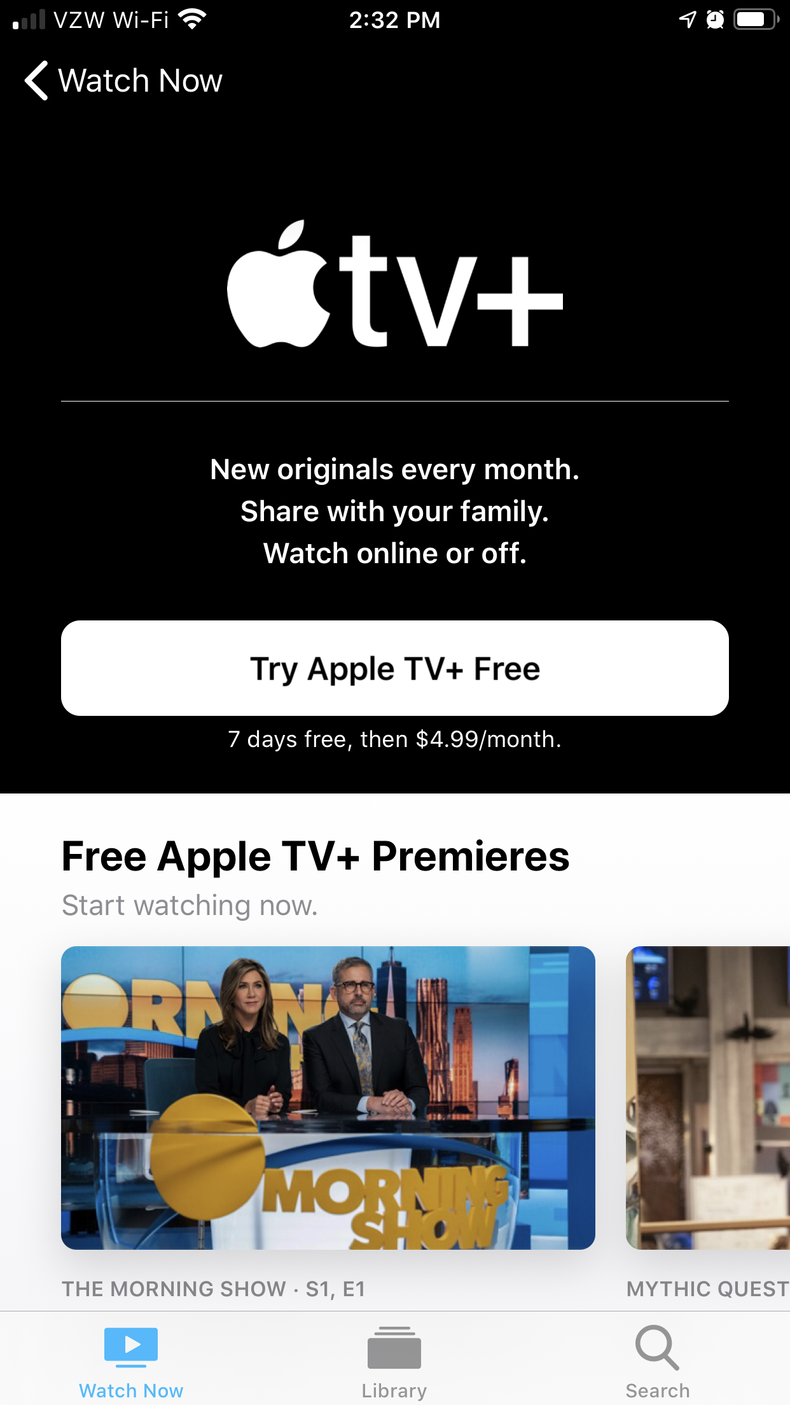
Task: Return using the Watch Now back link
Action: 139,80
